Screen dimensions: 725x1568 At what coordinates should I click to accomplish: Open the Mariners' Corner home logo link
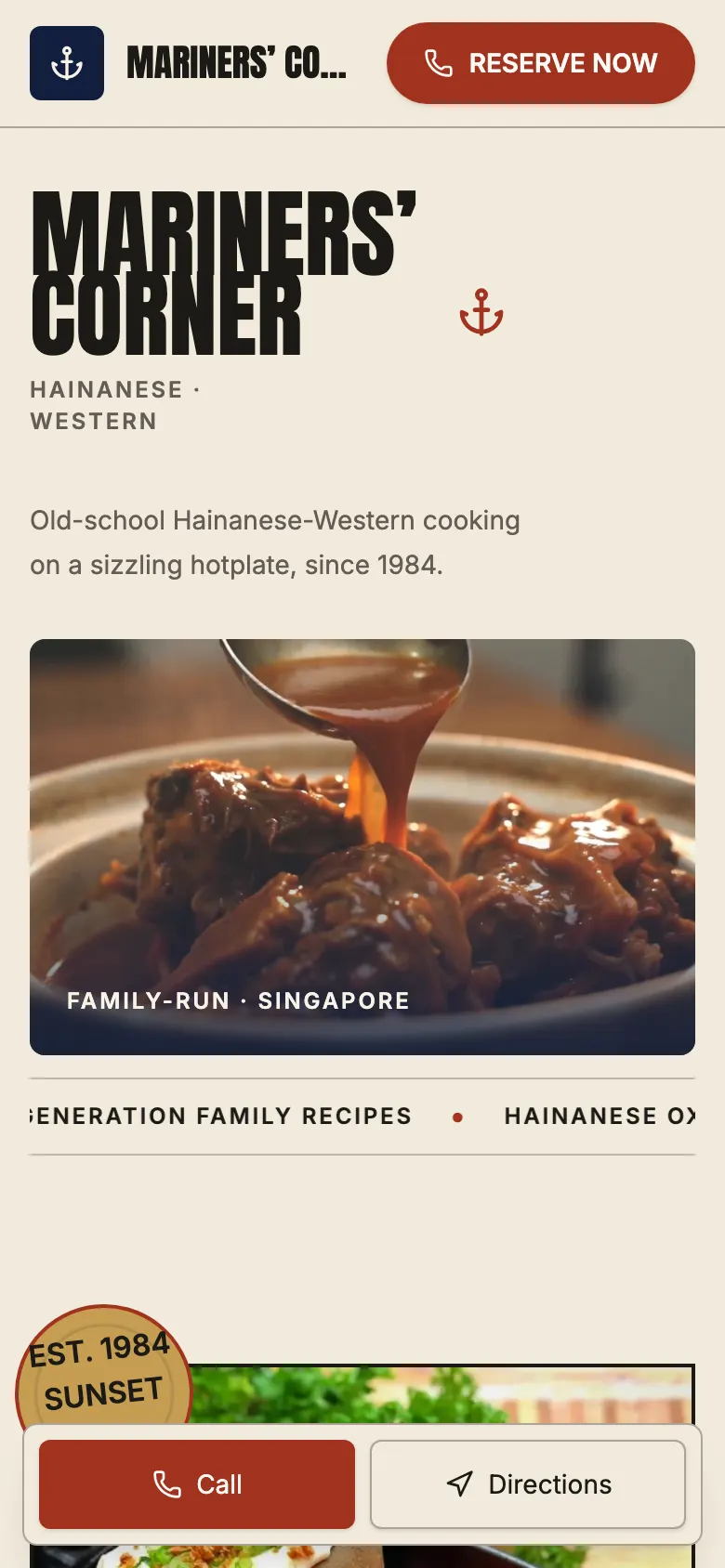(189, 63)
